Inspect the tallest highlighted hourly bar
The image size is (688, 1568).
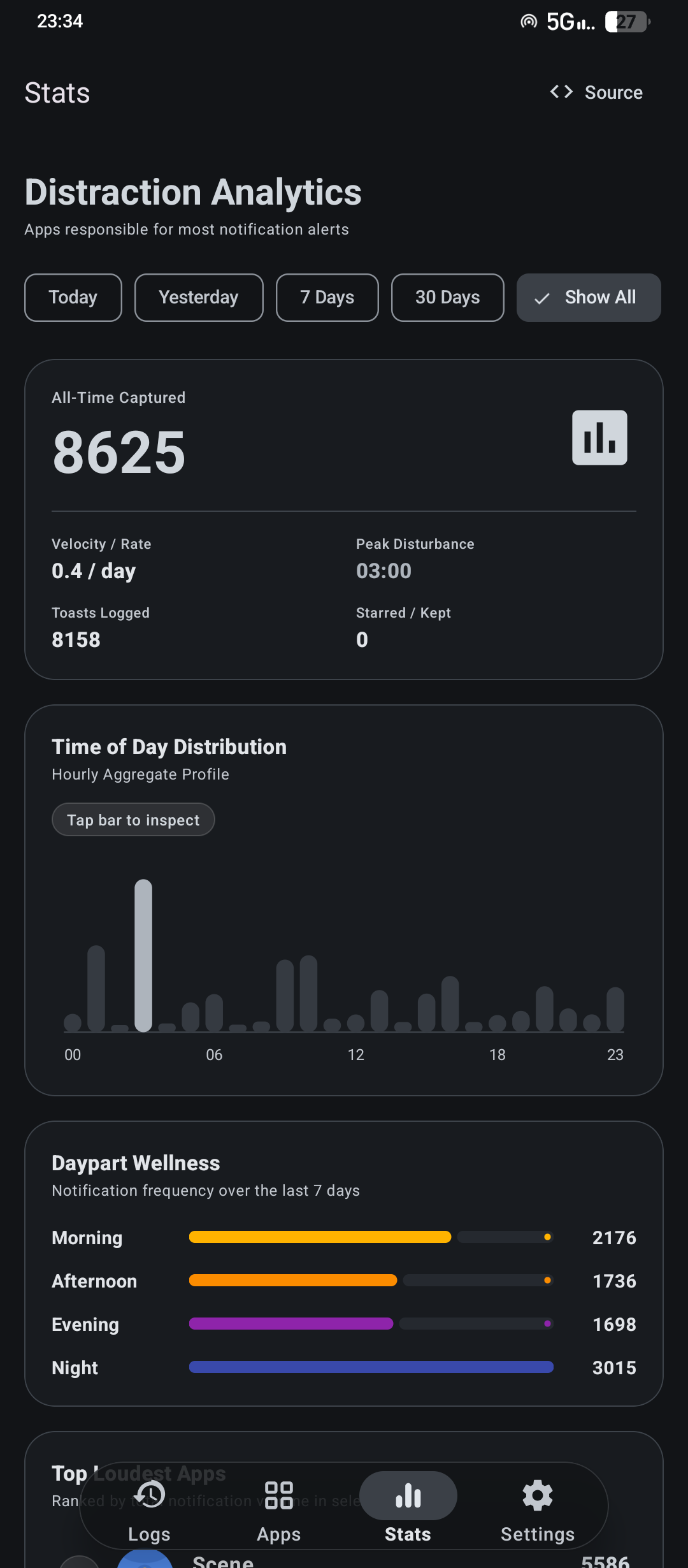pos(143,955)
